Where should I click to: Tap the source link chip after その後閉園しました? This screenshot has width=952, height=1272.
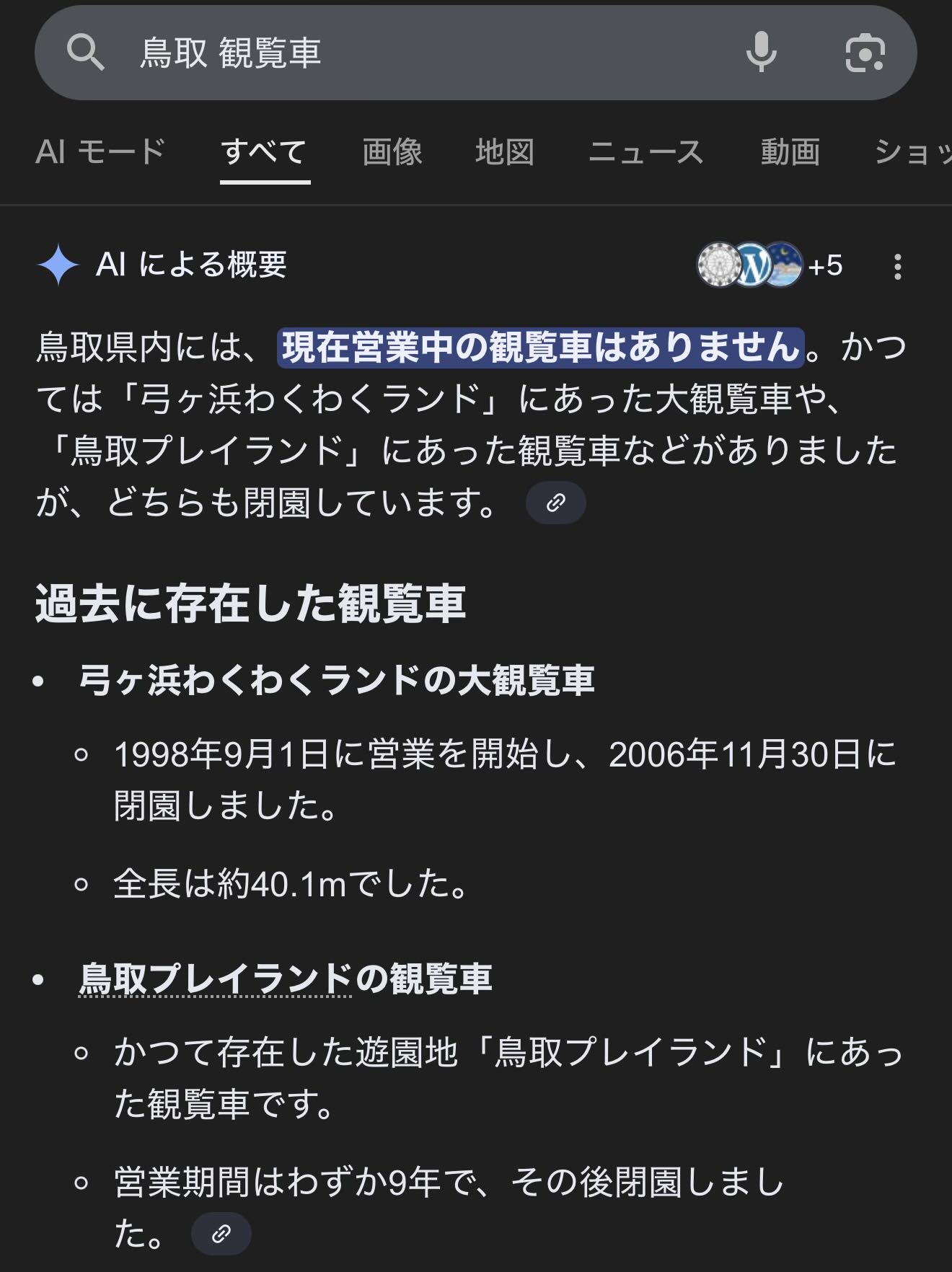point(221,1234)
